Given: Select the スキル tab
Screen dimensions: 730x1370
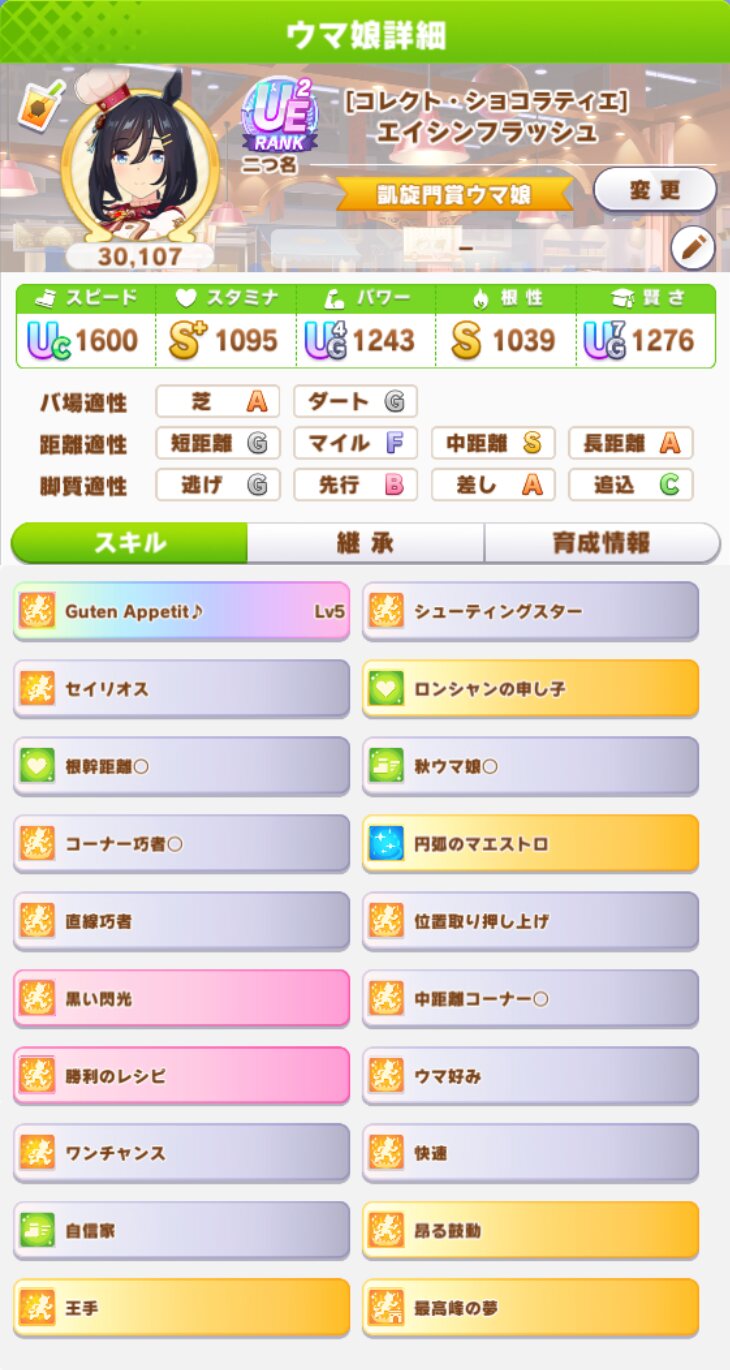Looking at the screenshot, I should 130,543.
